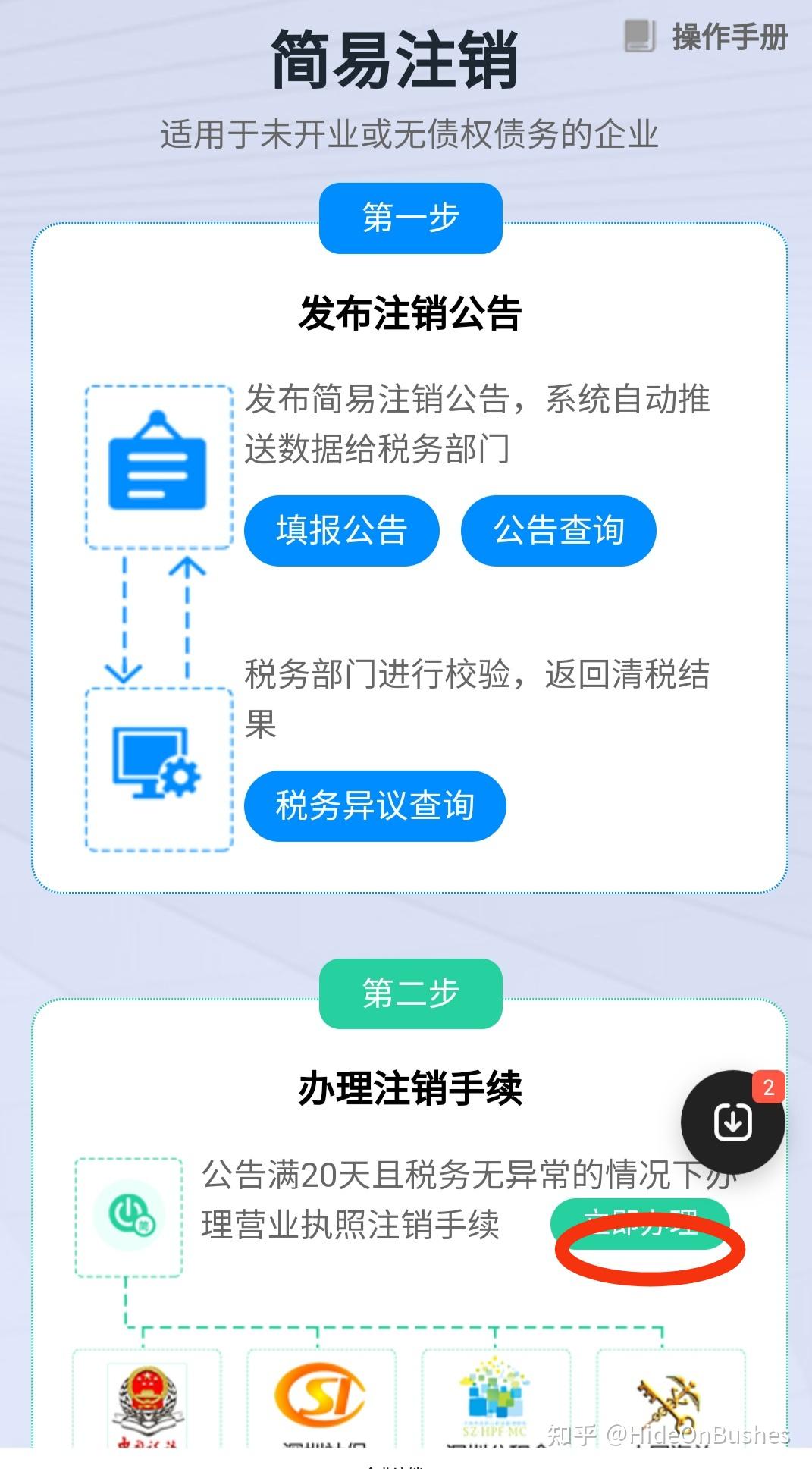This screenshot has height=1469, width=812.
Task: Open 公告查询 announcement search
Action: click(x=559, y=530)
